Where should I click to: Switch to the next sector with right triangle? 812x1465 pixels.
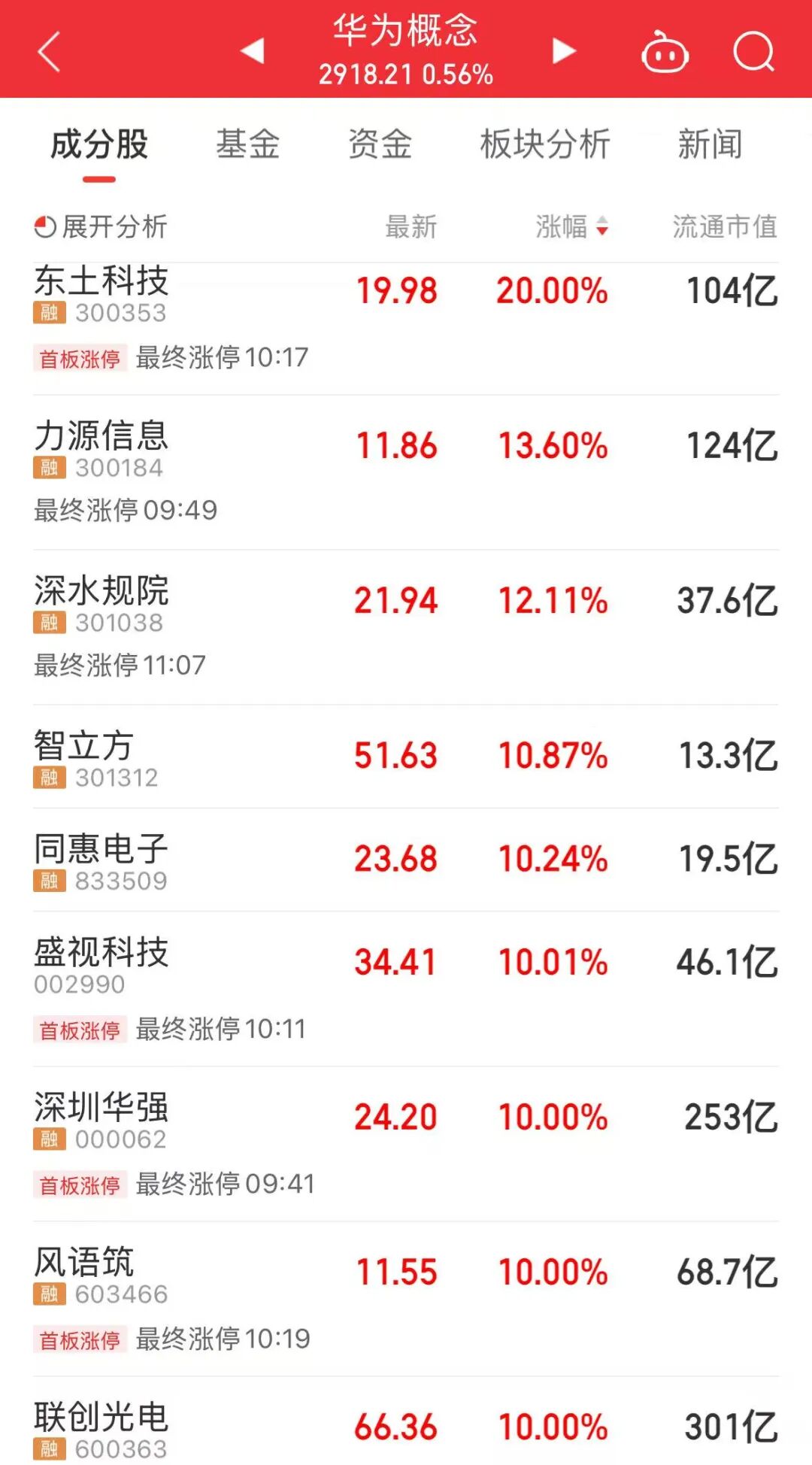pyautogui.click(x=564, y=51)
